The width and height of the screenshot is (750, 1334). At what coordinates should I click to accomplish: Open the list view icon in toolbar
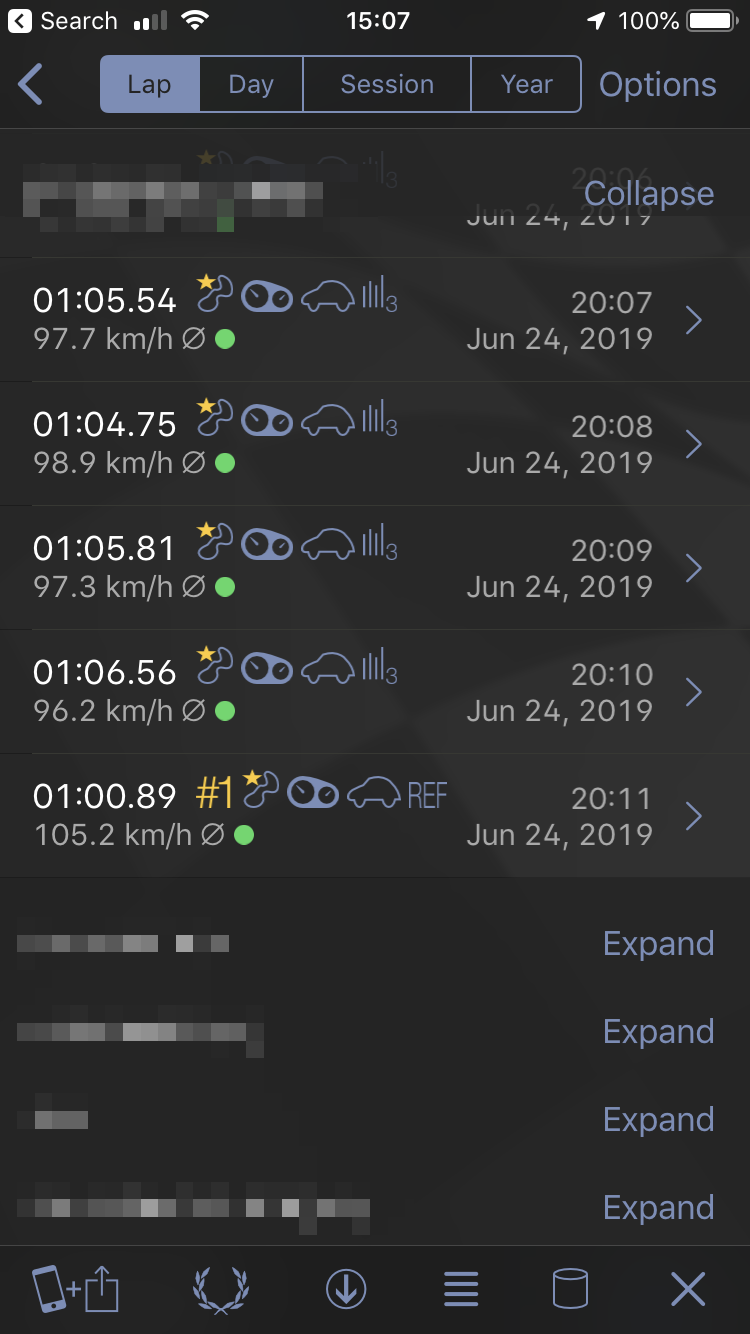[460, 1289]
